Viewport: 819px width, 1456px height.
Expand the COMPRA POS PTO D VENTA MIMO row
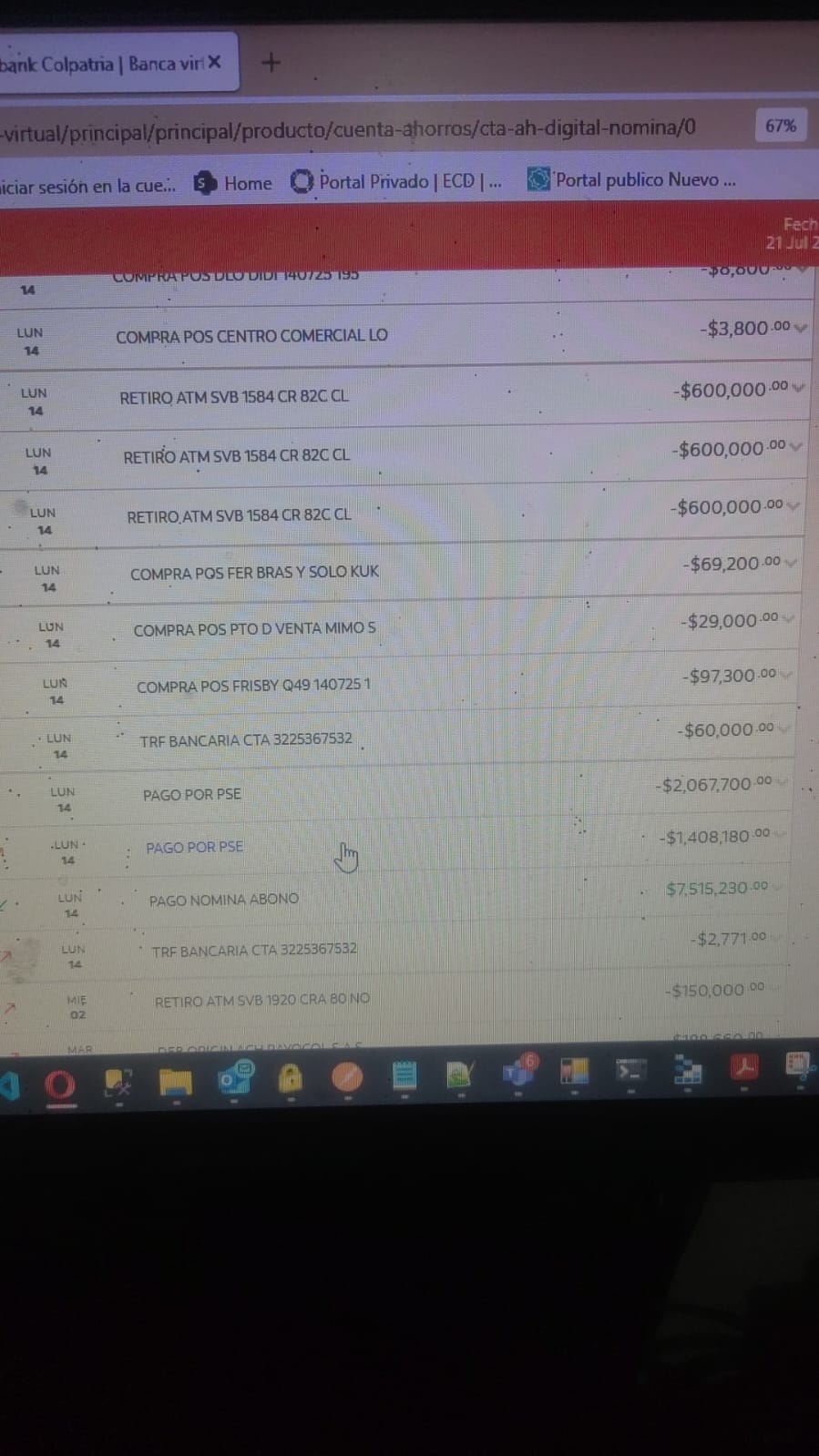click(787, 619)
